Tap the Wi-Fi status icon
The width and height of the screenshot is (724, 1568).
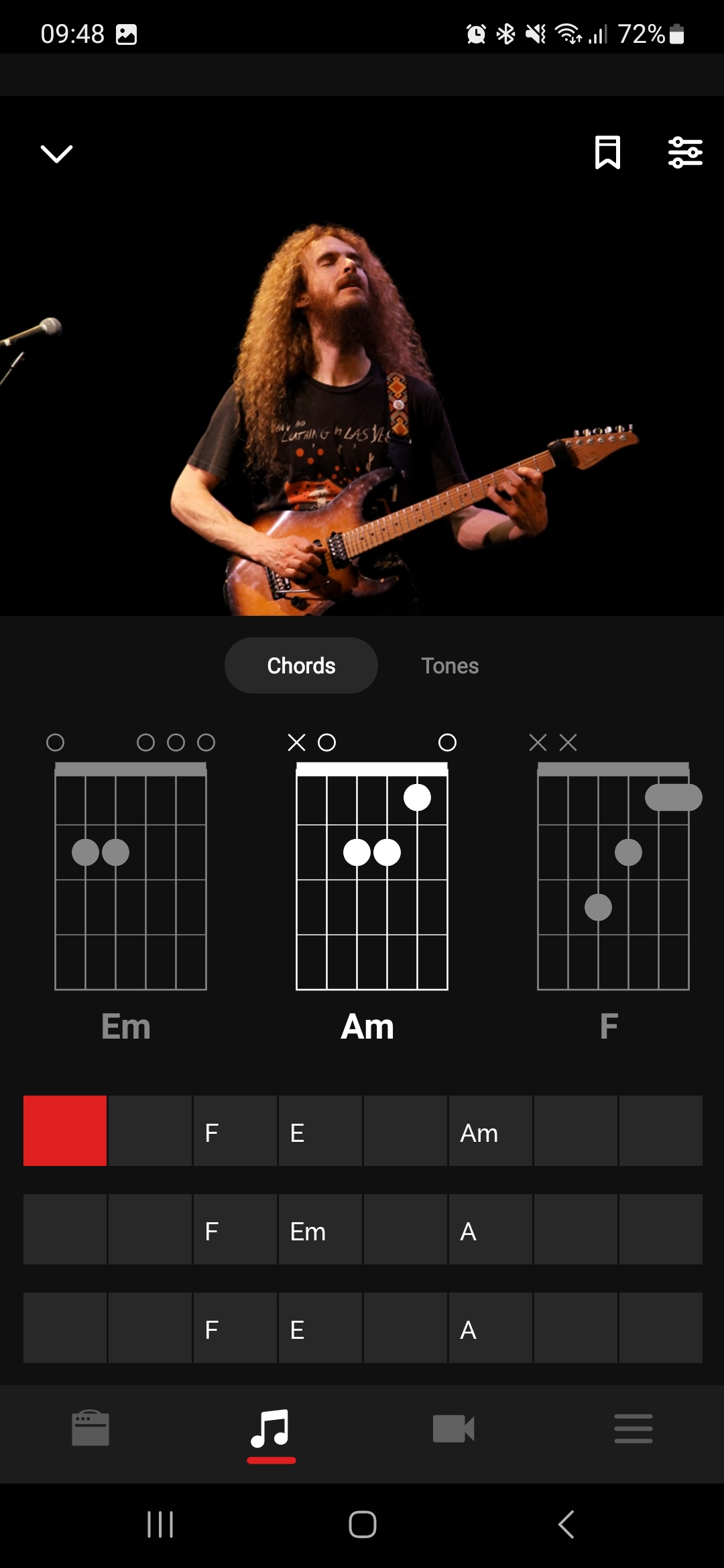[566, 34]
